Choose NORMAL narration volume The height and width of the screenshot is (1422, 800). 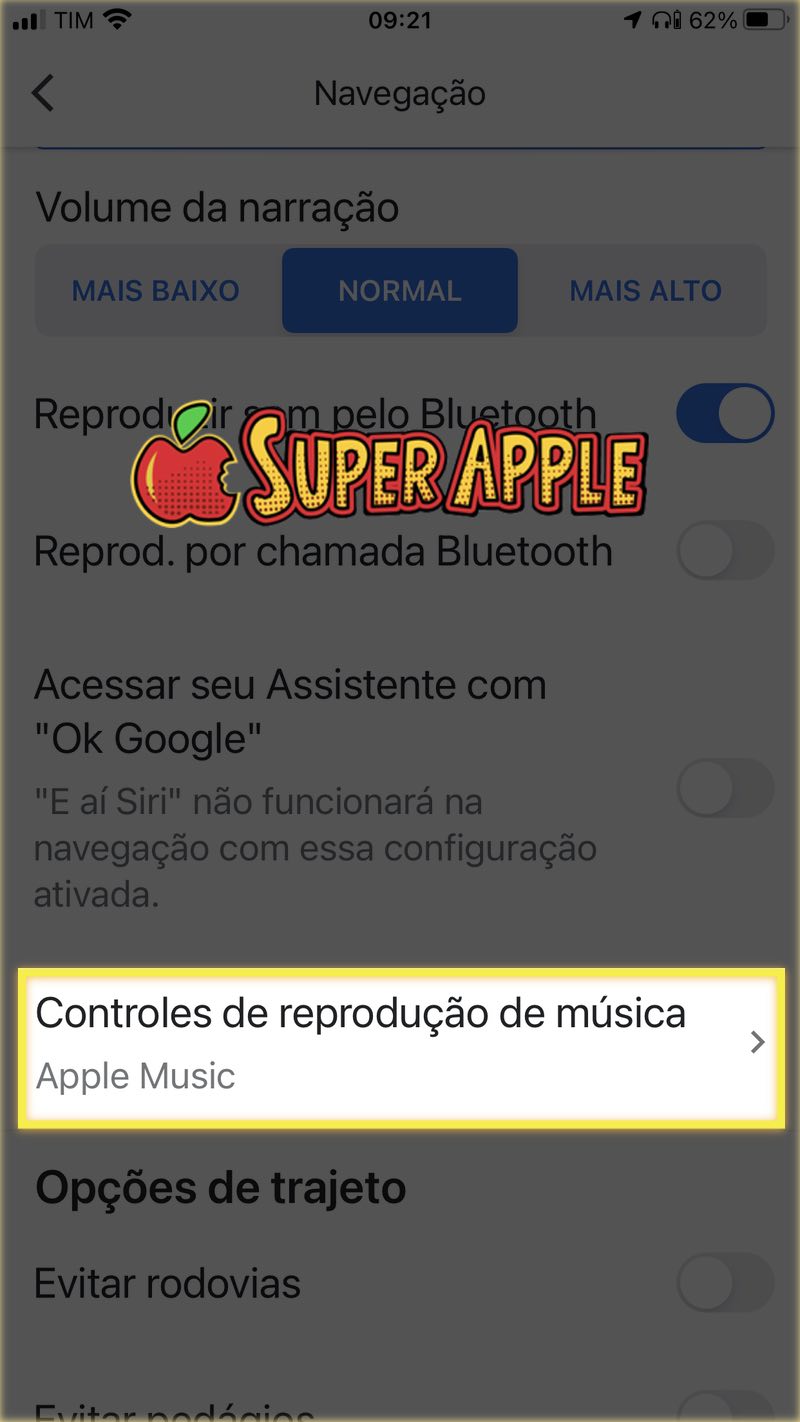[x=400, y=291]
